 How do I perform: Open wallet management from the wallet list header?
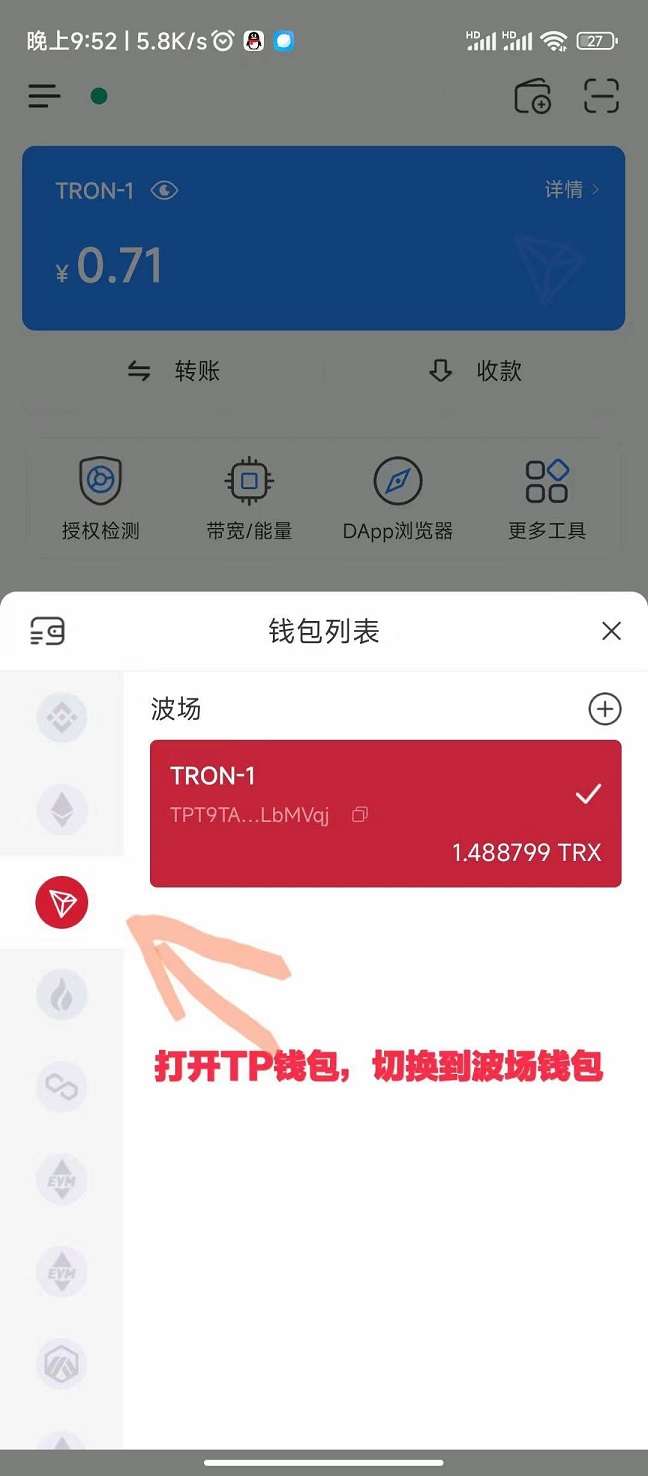tap(47, 631)
